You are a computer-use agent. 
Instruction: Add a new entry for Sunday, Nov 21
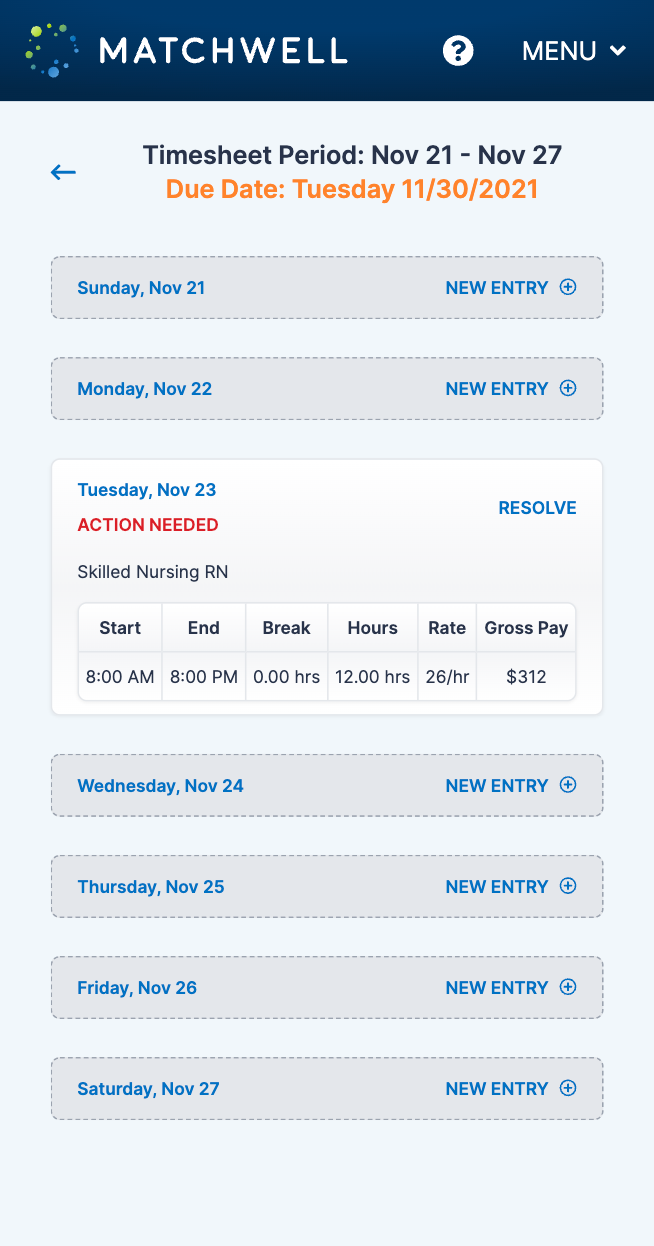click(x=511, y=288)
